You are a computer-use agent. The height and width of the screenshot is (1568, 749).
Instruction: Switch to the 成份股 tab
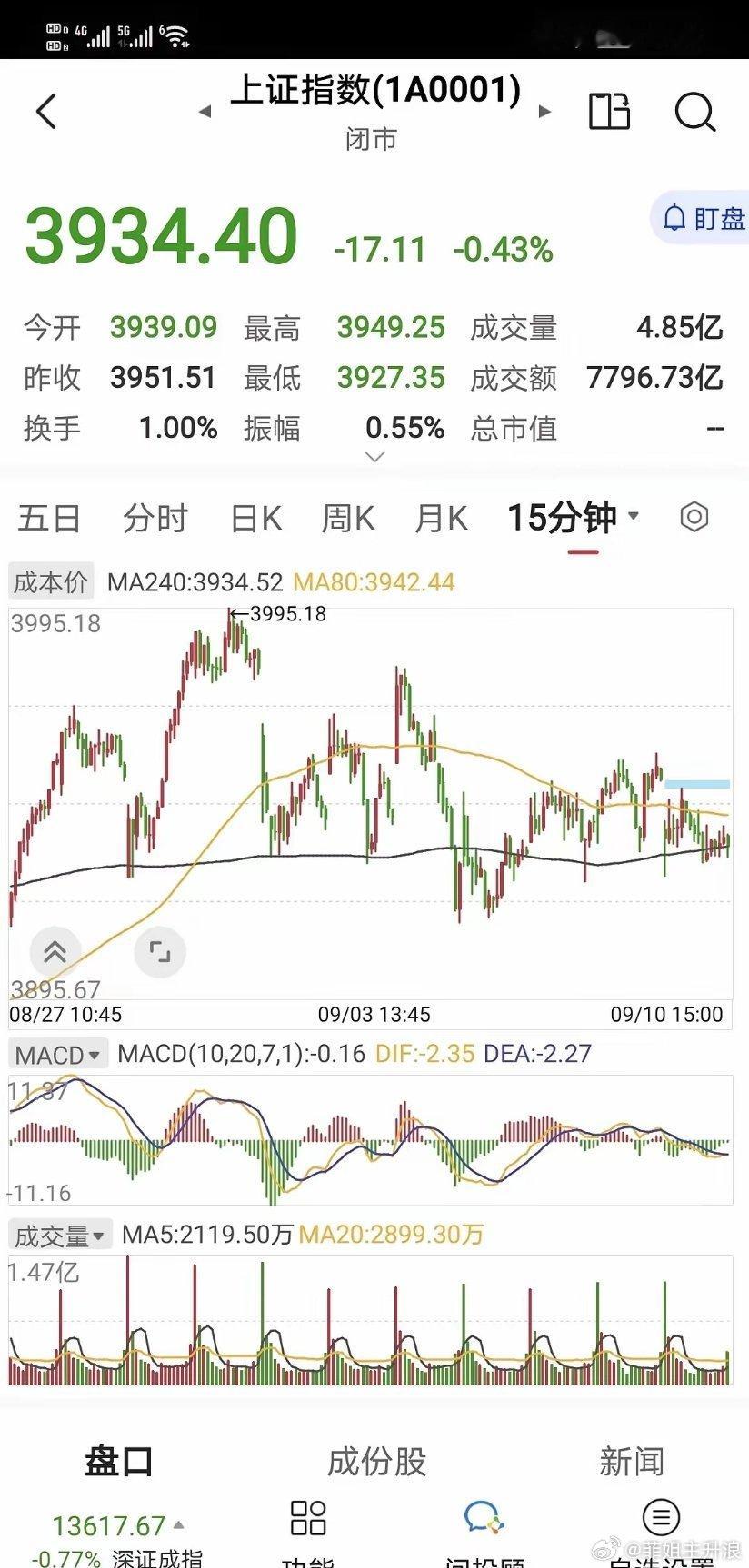click(376, 1462)
